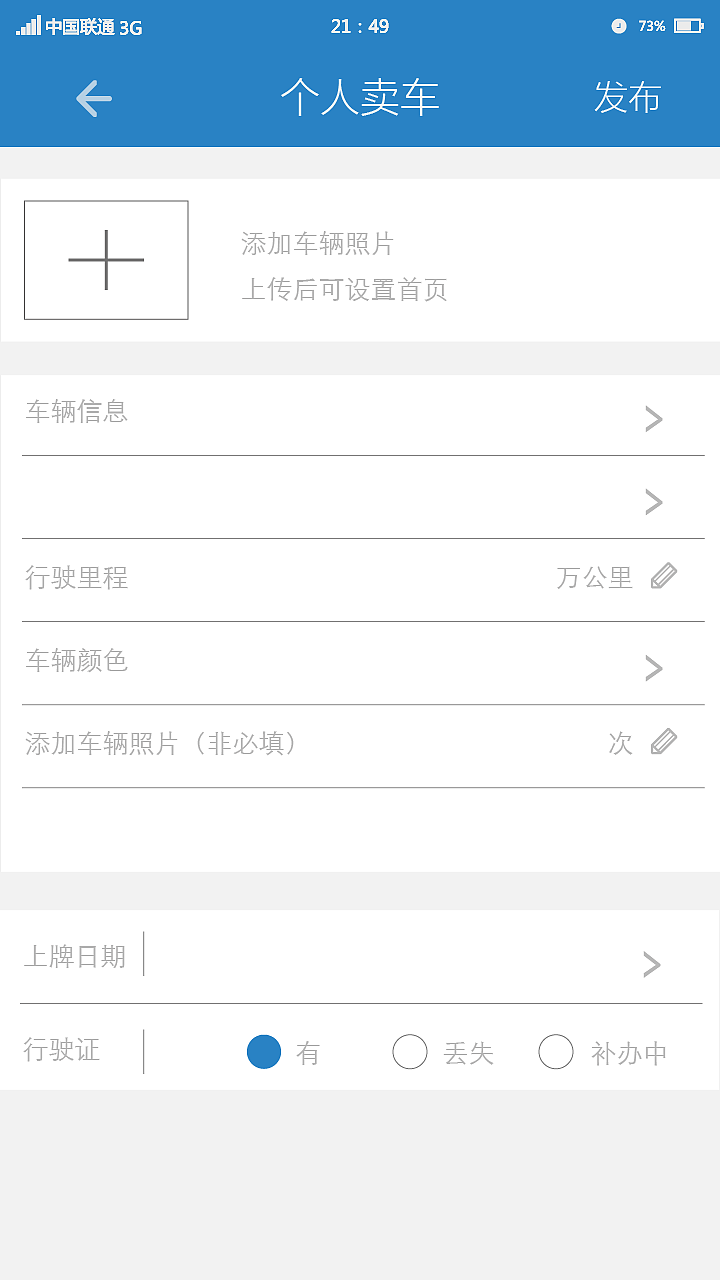The height and width of the screenshot is (1280, 720).
Task: Tap the 个人卖车 title bar
Action: (360, 98)
